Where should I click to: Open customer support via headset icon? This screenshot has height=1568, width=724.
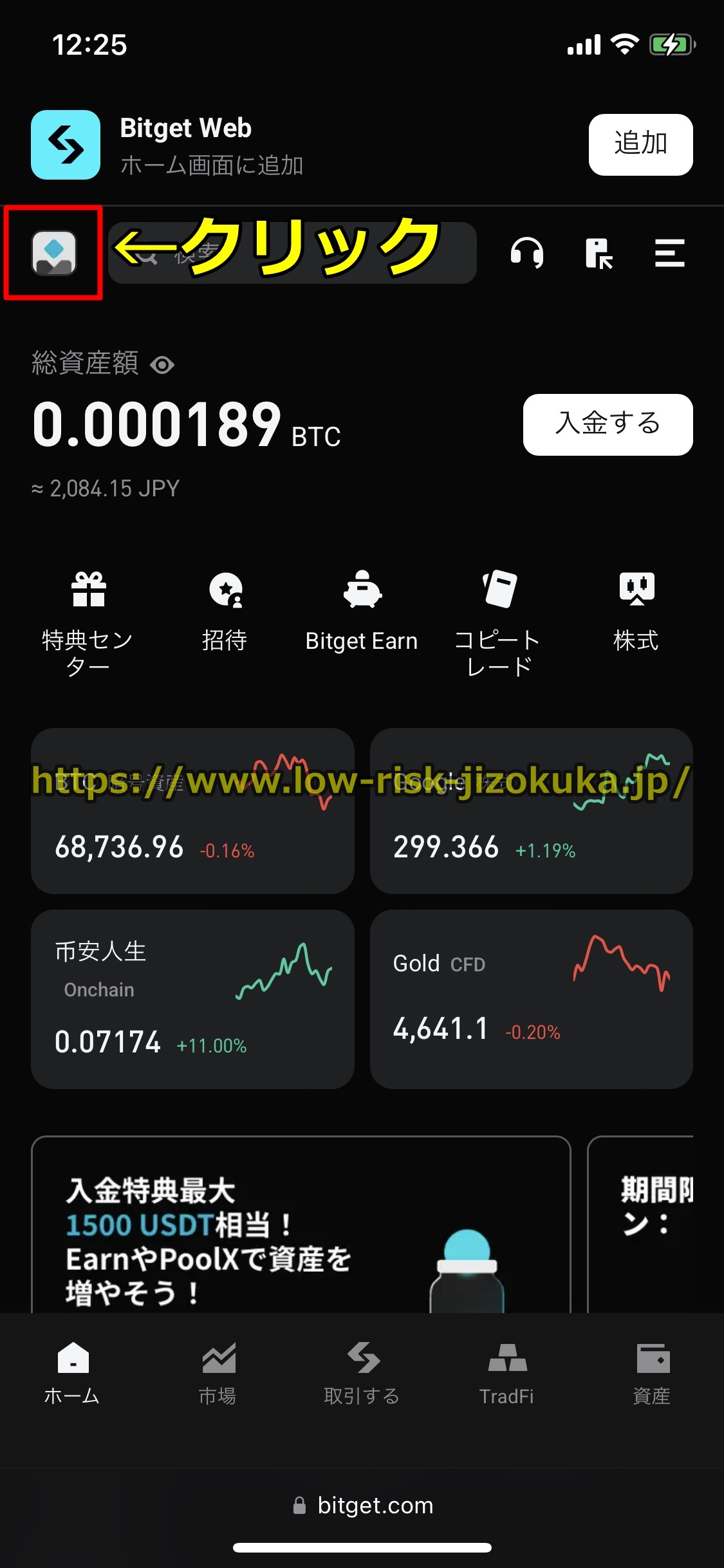pyautogui.click(x=527, y=254)
